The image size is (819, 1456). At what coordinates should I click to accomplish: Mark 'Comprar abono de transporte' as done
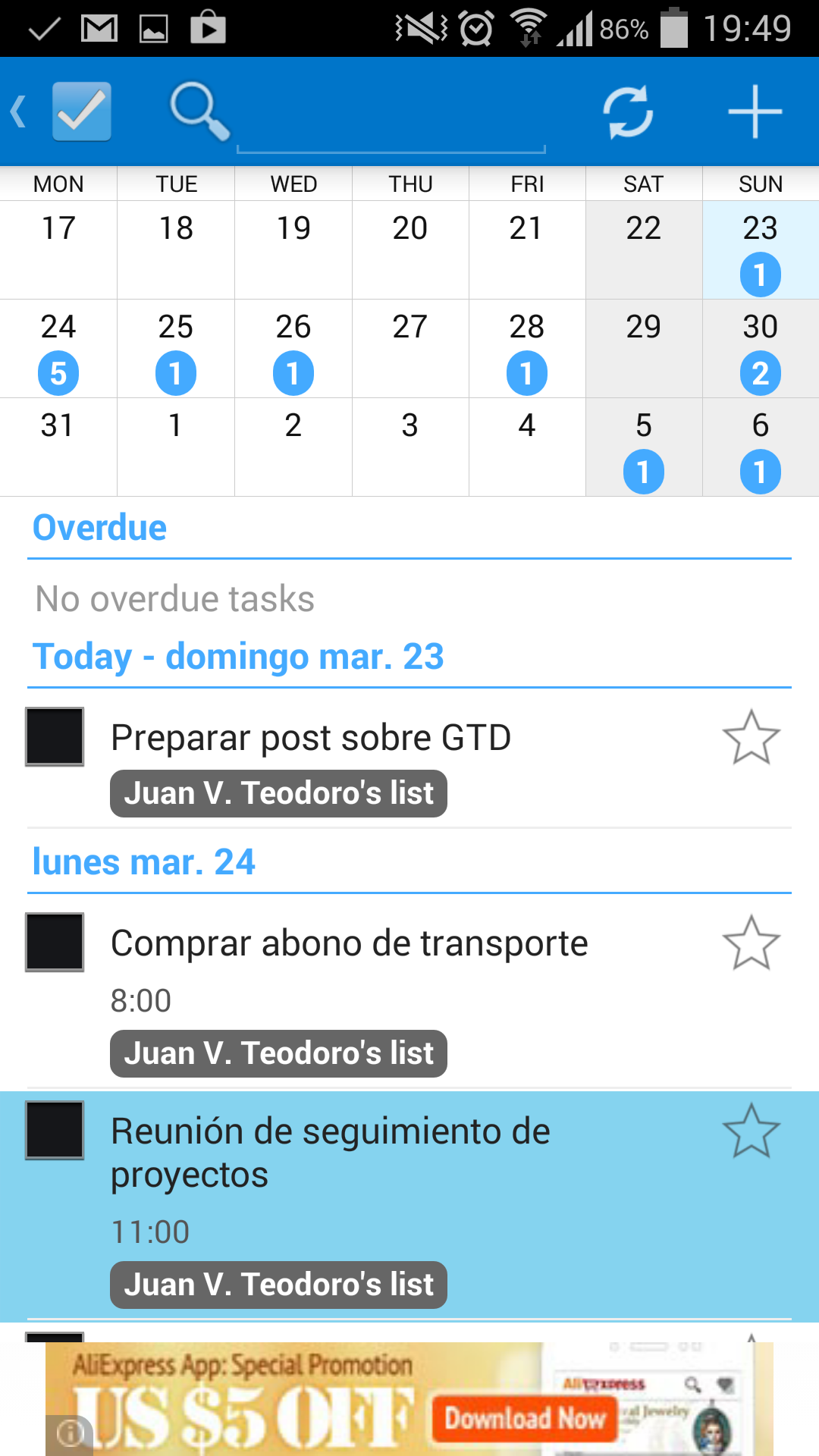[x=55, y=942]
